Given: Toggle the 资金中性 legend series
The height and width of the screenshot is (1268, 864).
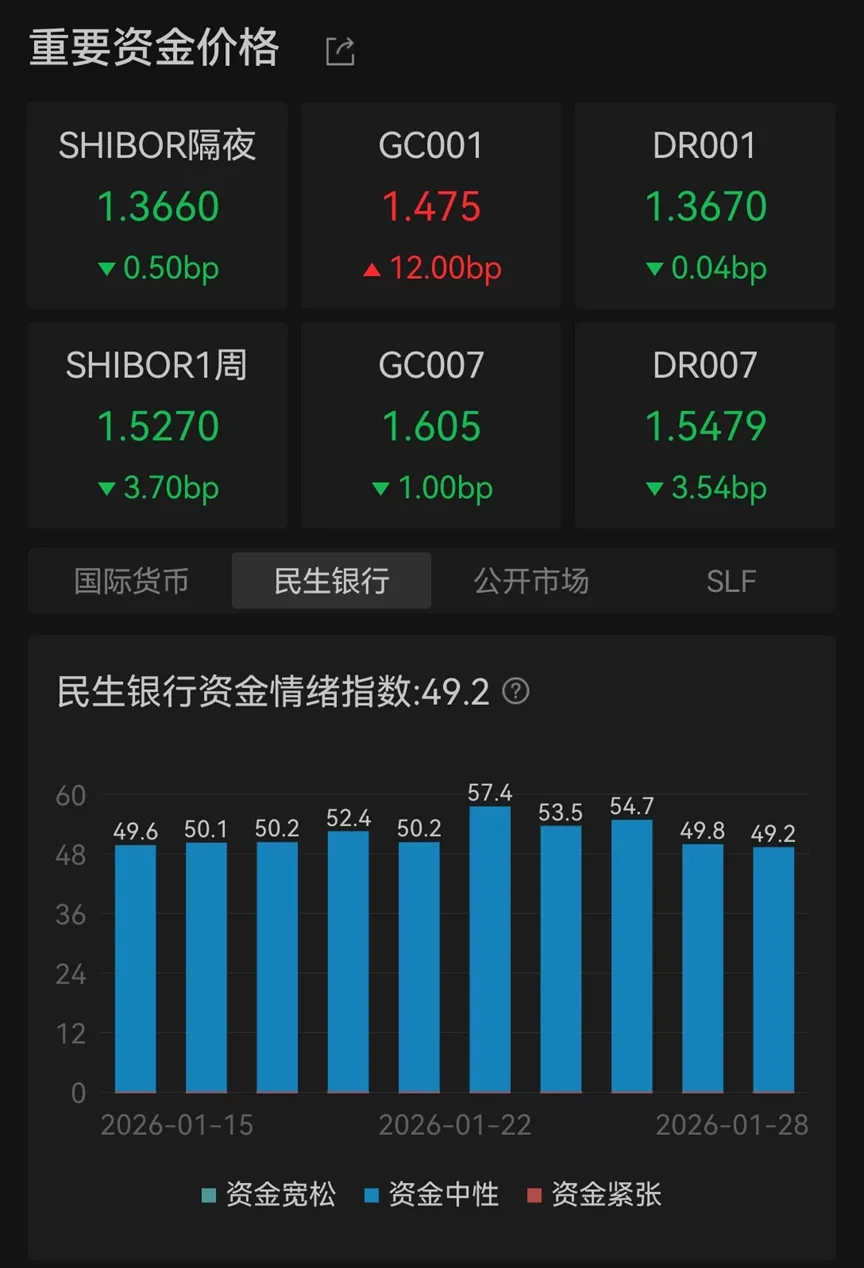Looking at the screenshot, I should pyautogui.click(x=432, y=1194).
